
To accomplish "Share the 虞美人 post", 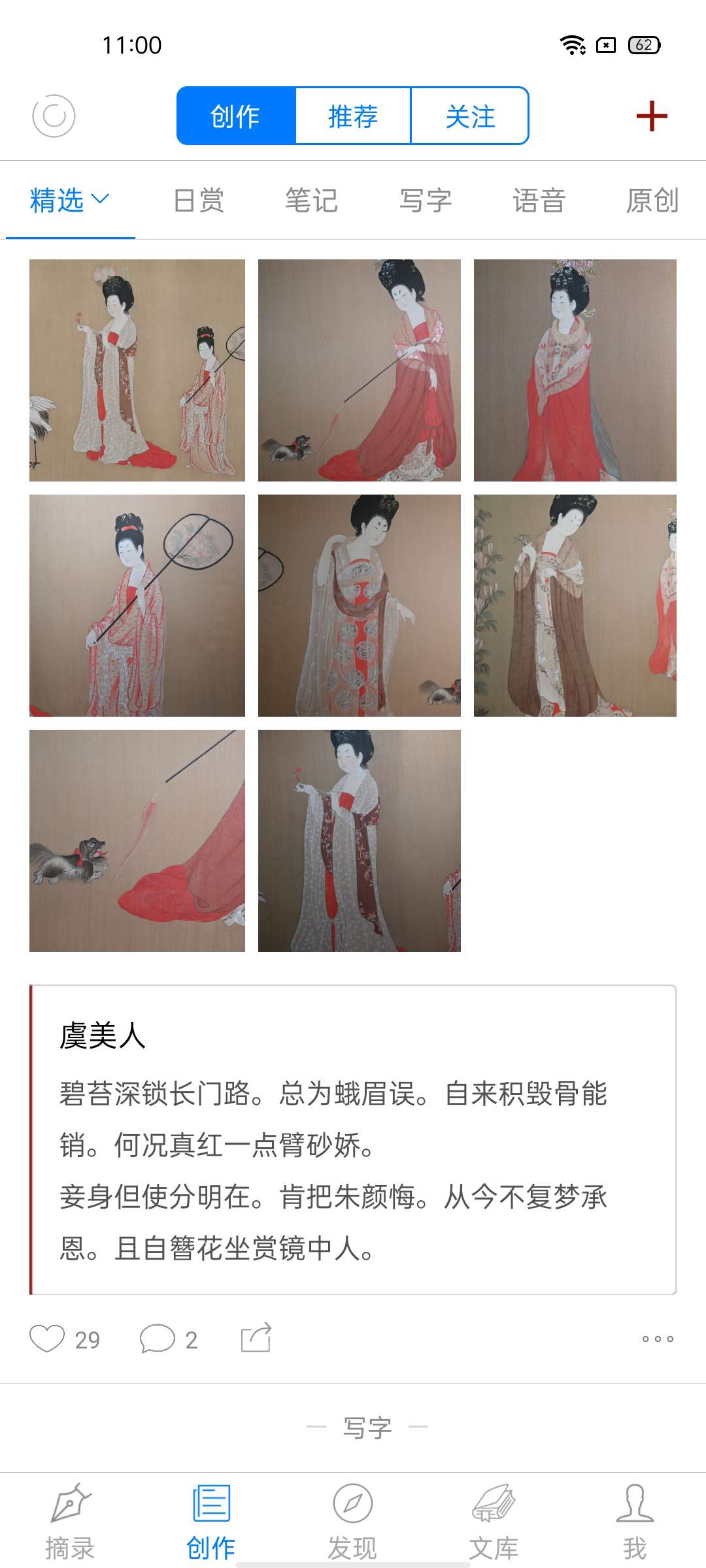I will coord(256,1337).
